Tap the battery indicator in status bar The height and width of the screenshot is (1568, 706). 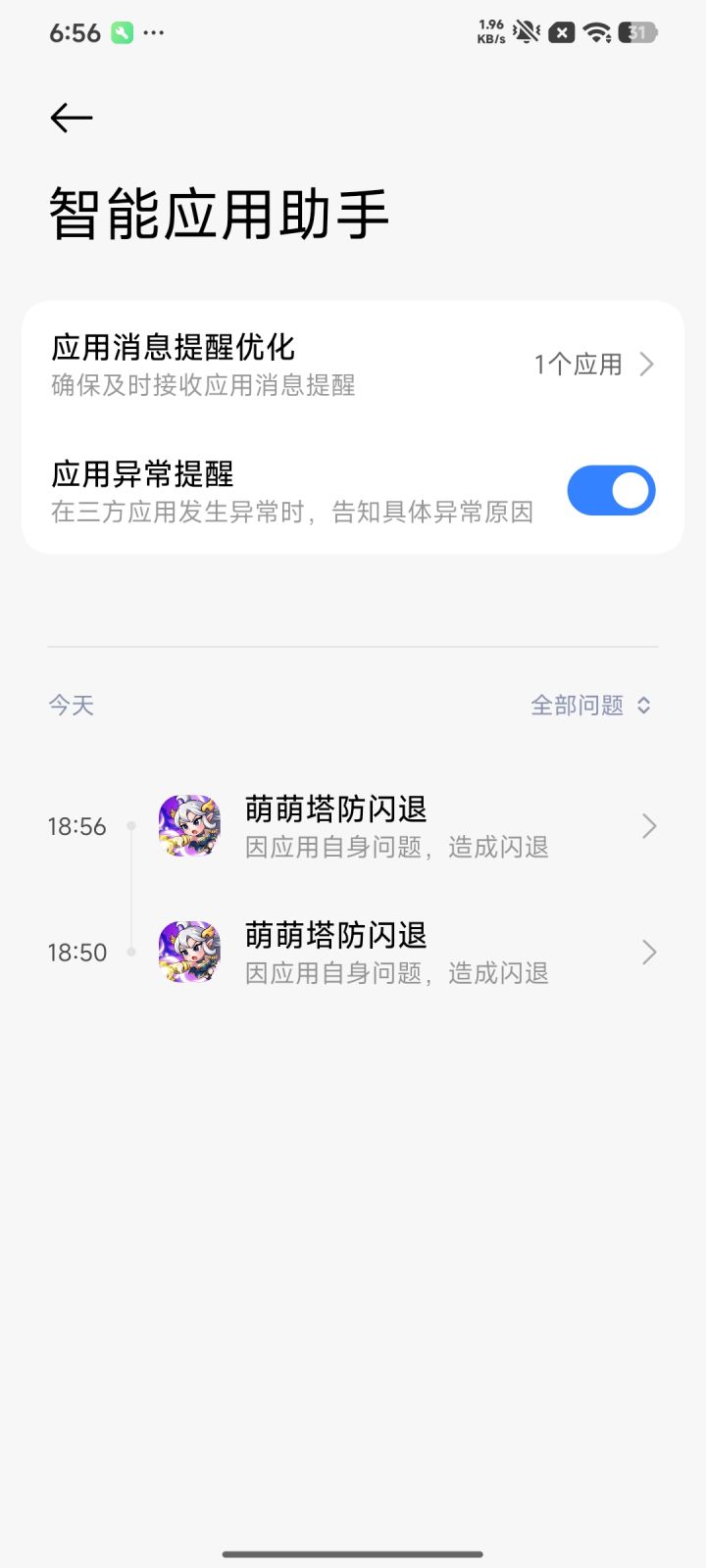(636, 32)
